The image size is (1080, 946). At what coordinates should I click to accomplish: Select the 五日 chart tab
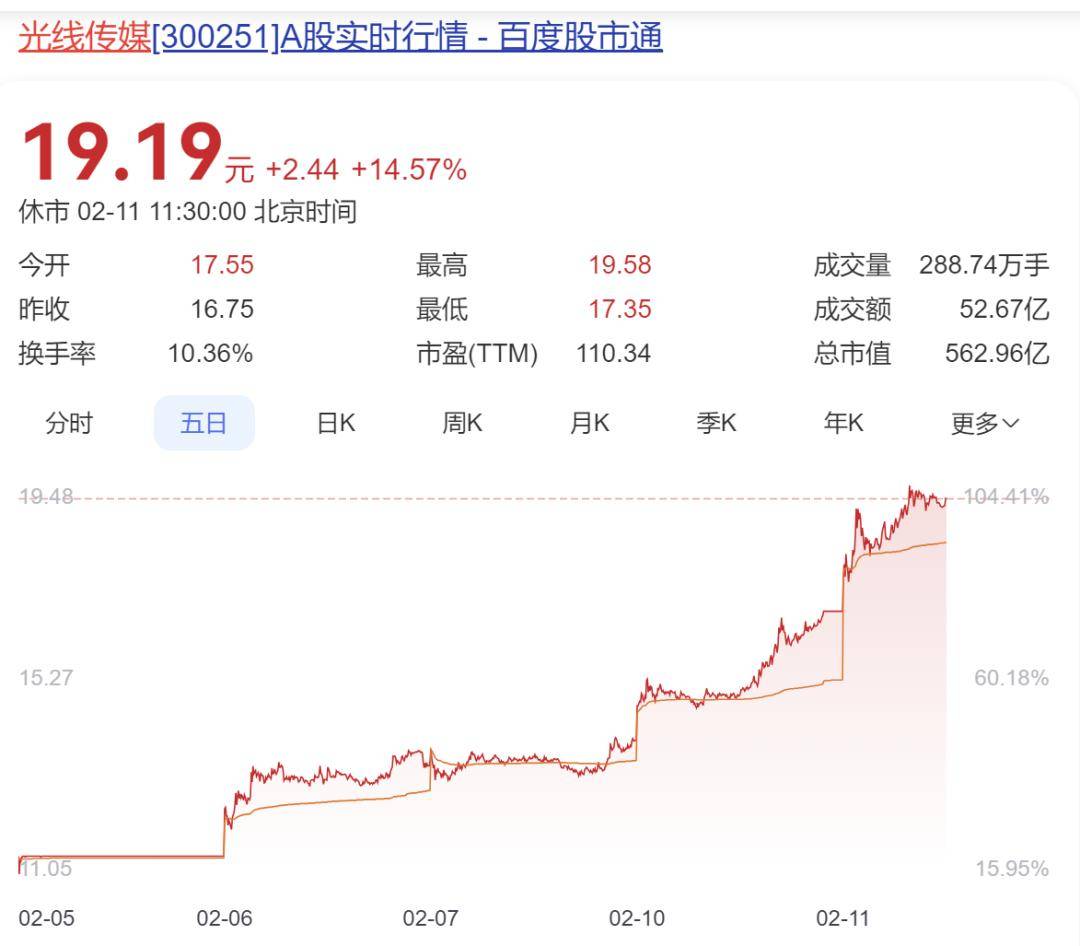(204, 423)
